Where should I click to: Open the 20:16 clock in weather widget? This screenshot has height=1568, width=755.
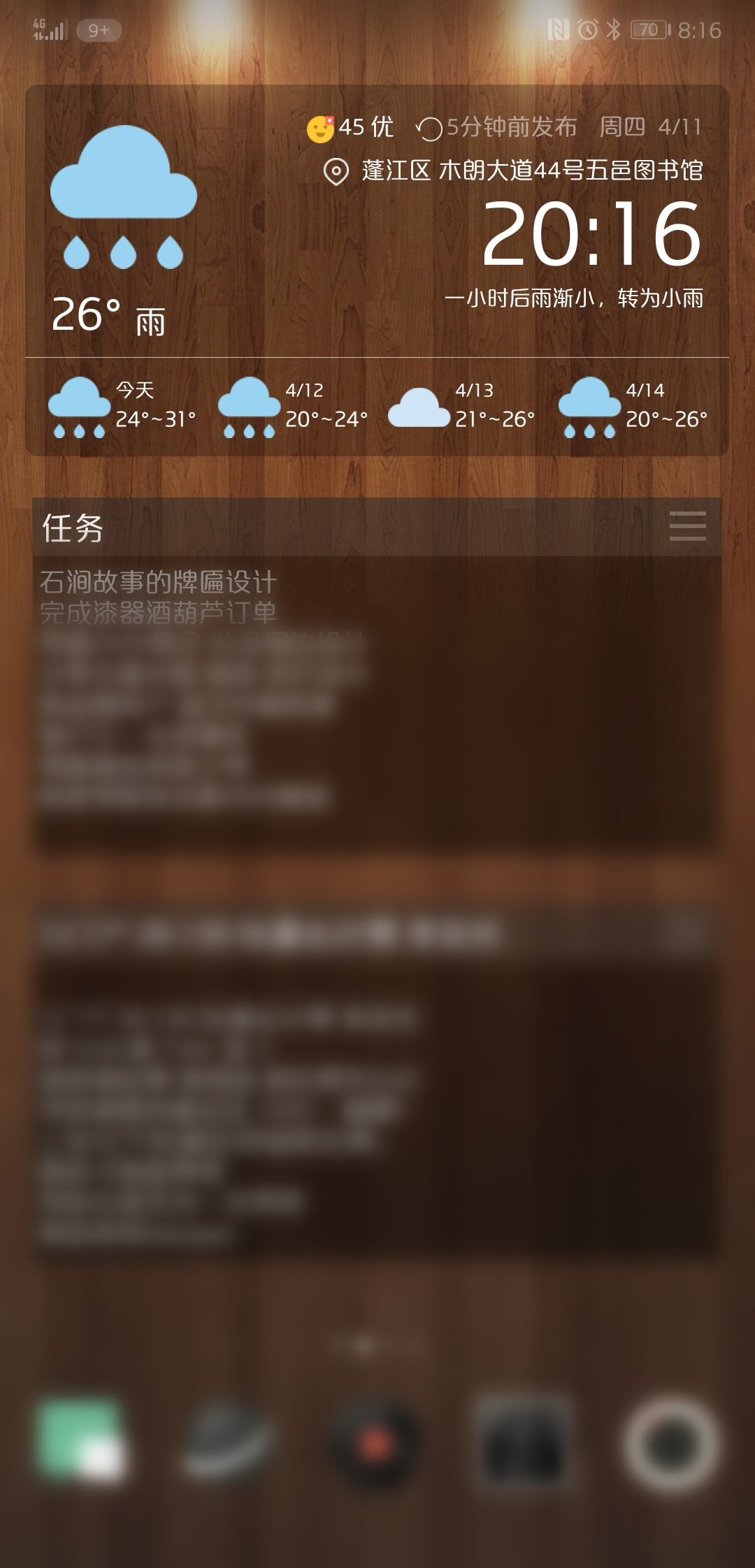coord(591,233)
